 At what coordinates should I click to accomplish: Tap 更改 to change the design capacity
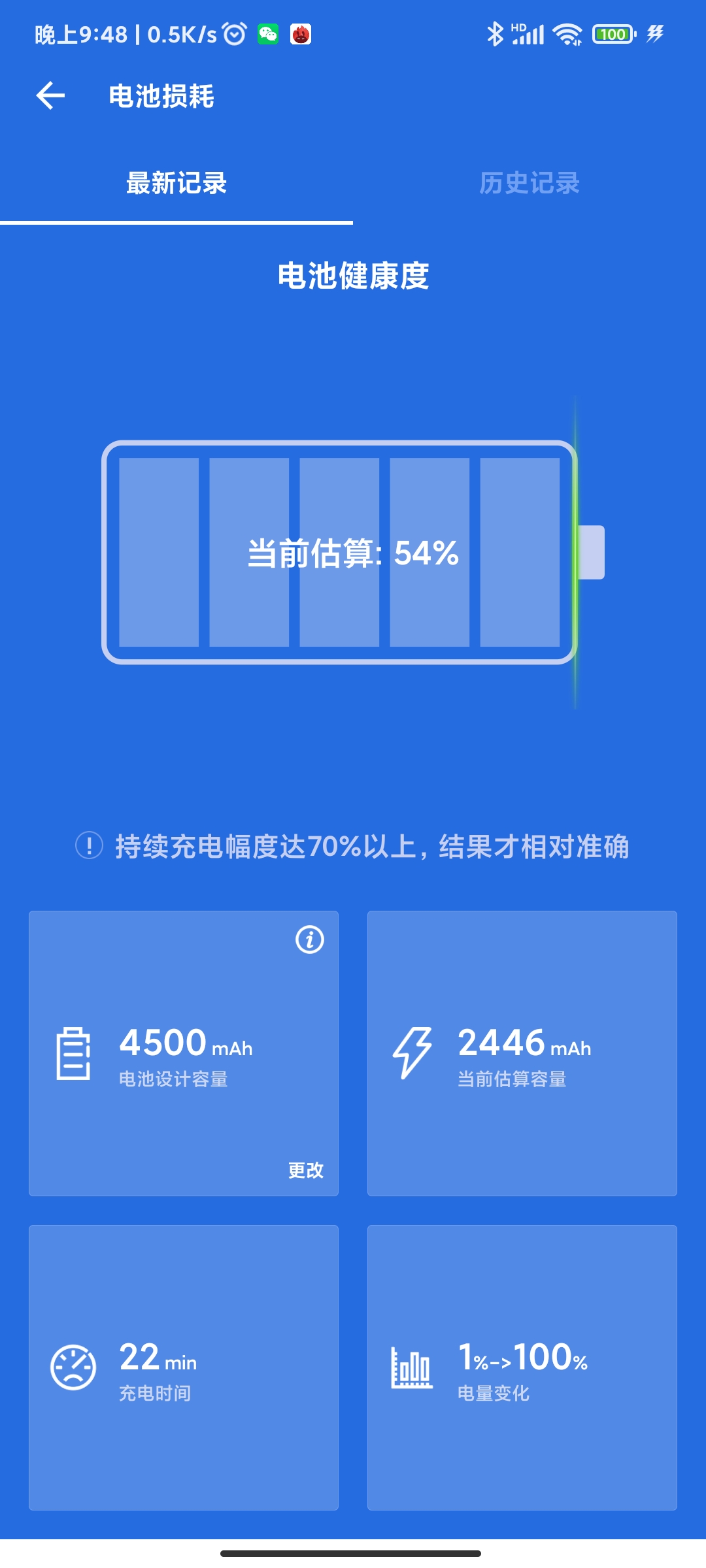pos(306,1170)
